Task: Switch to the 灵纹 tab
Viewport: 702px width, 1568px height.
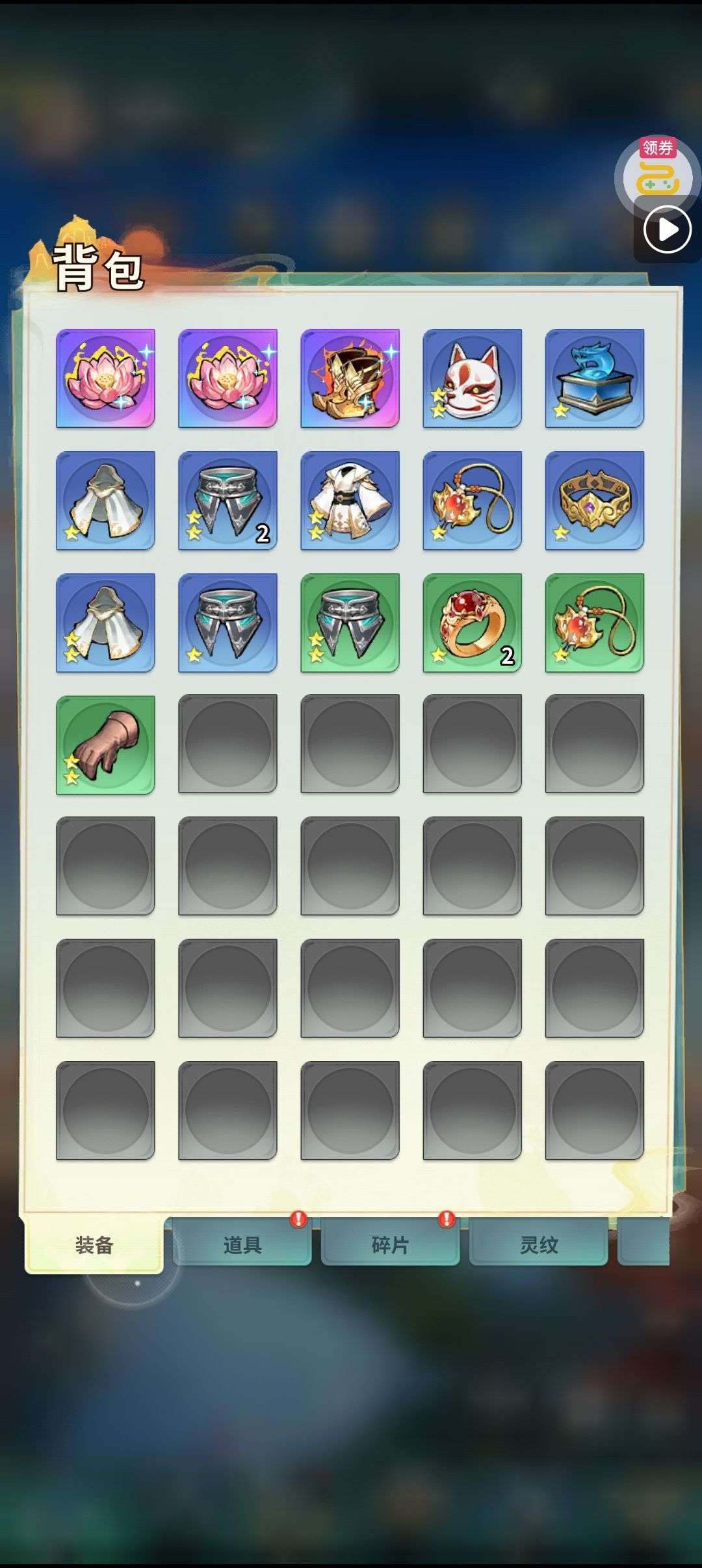Action: [x=538, y=1244]
